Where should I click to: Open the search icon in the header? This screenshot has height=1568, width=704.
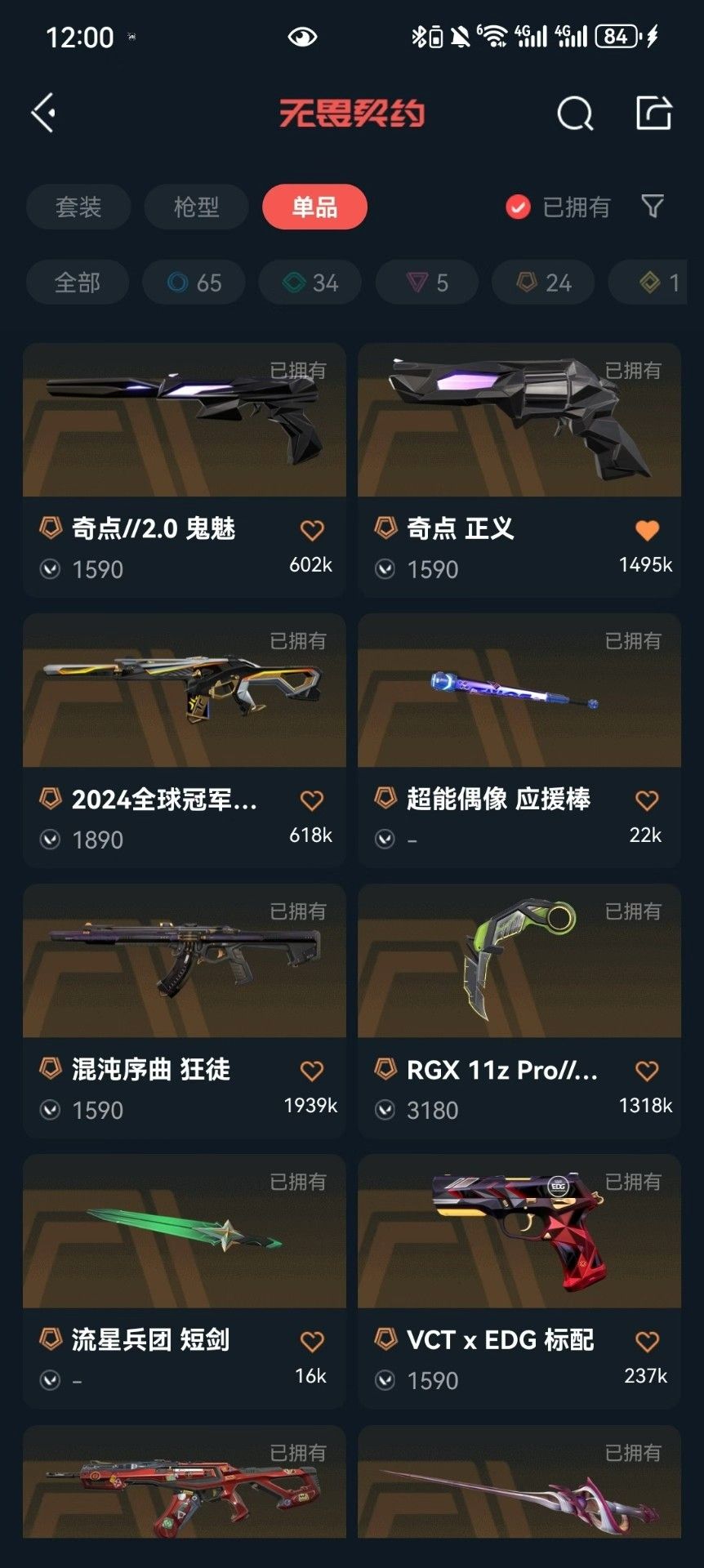[x=575, y=114]
